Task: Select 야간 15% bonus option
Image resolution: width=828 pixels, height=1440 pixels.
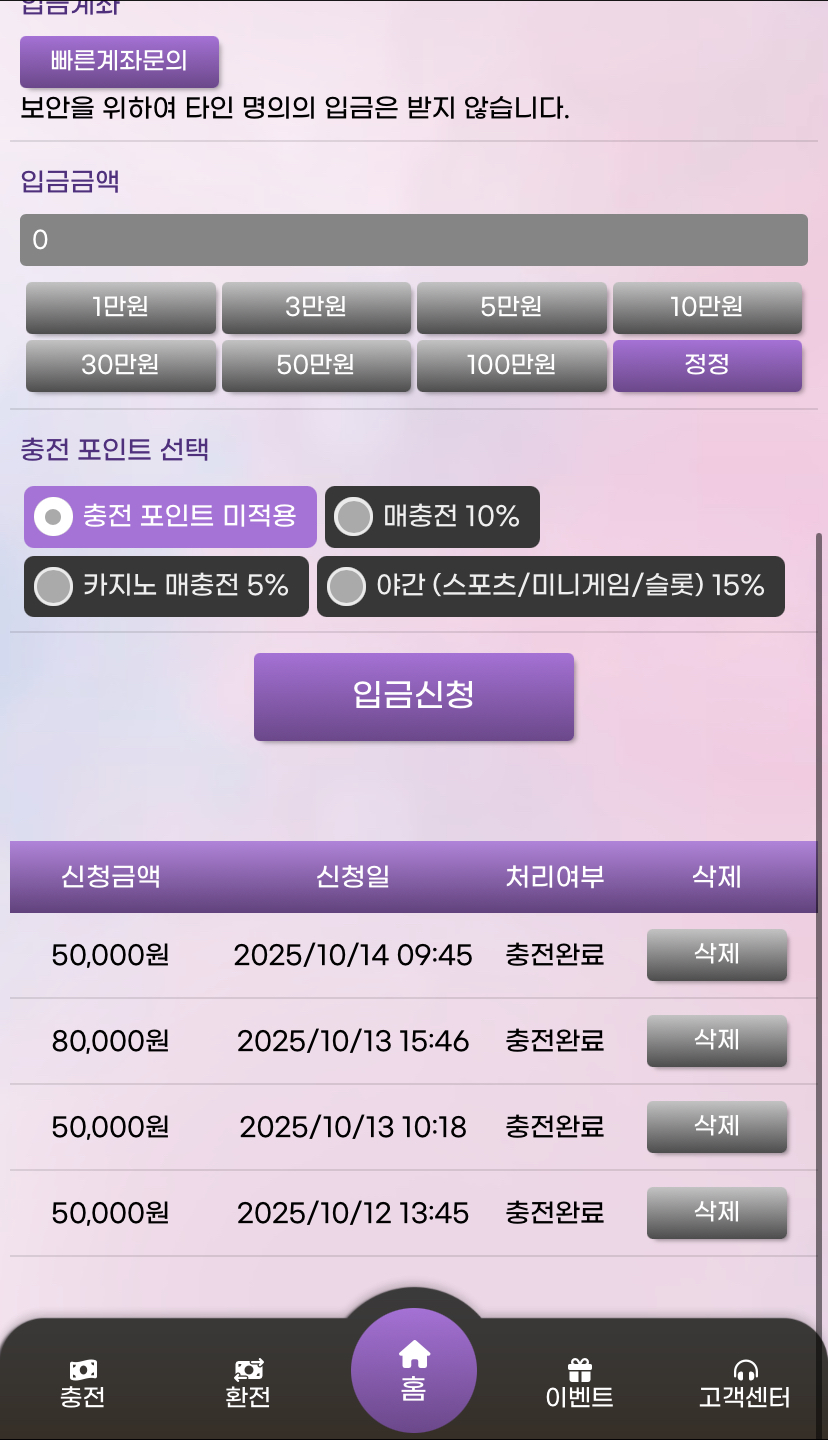Action: pyautogui.click(x=550, y=586)
